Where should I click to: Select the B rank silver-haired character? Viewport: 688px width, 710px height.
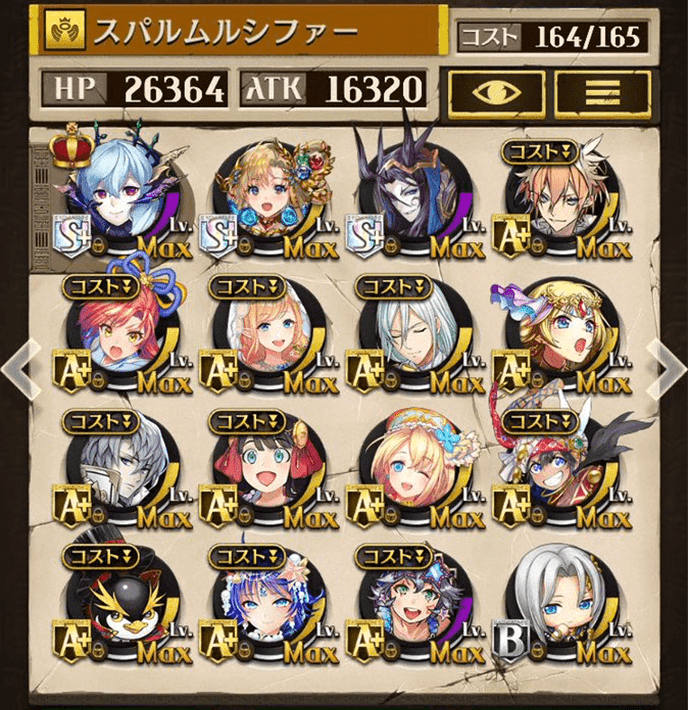coord(560,608)
